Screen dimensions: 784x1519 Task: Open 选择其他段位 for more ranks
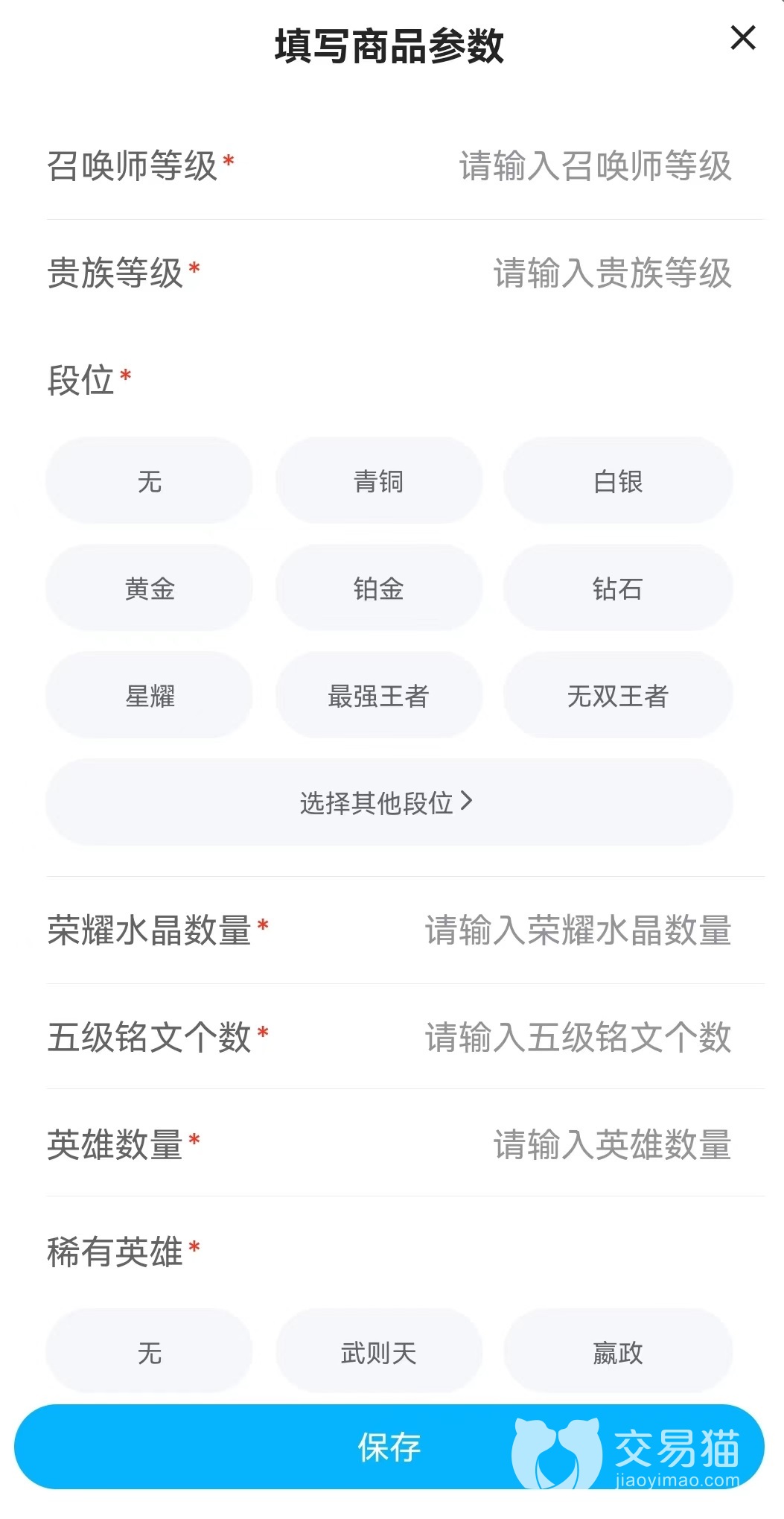point(389,802)
